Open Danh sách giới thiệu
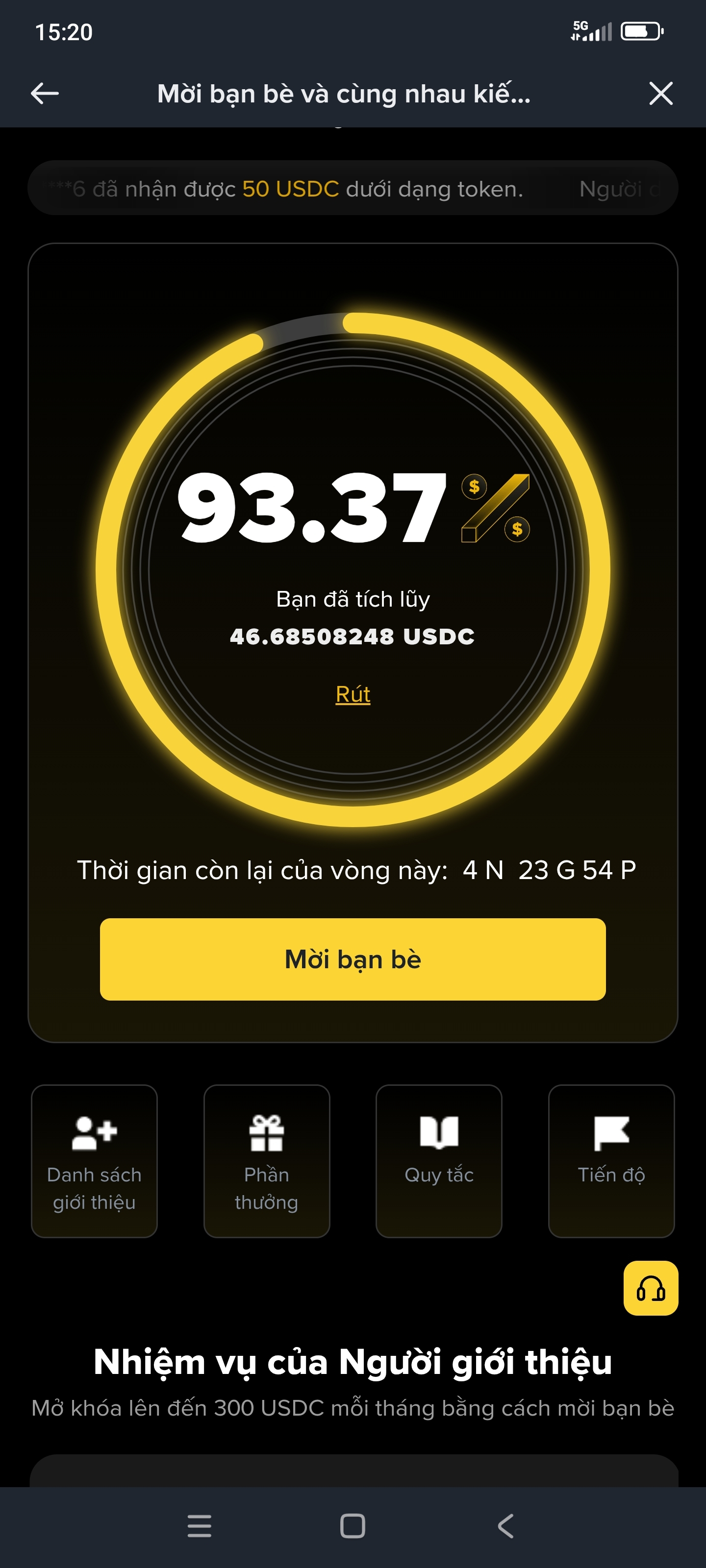This screenshot has height=1568, width=706. click(95, 1161)
